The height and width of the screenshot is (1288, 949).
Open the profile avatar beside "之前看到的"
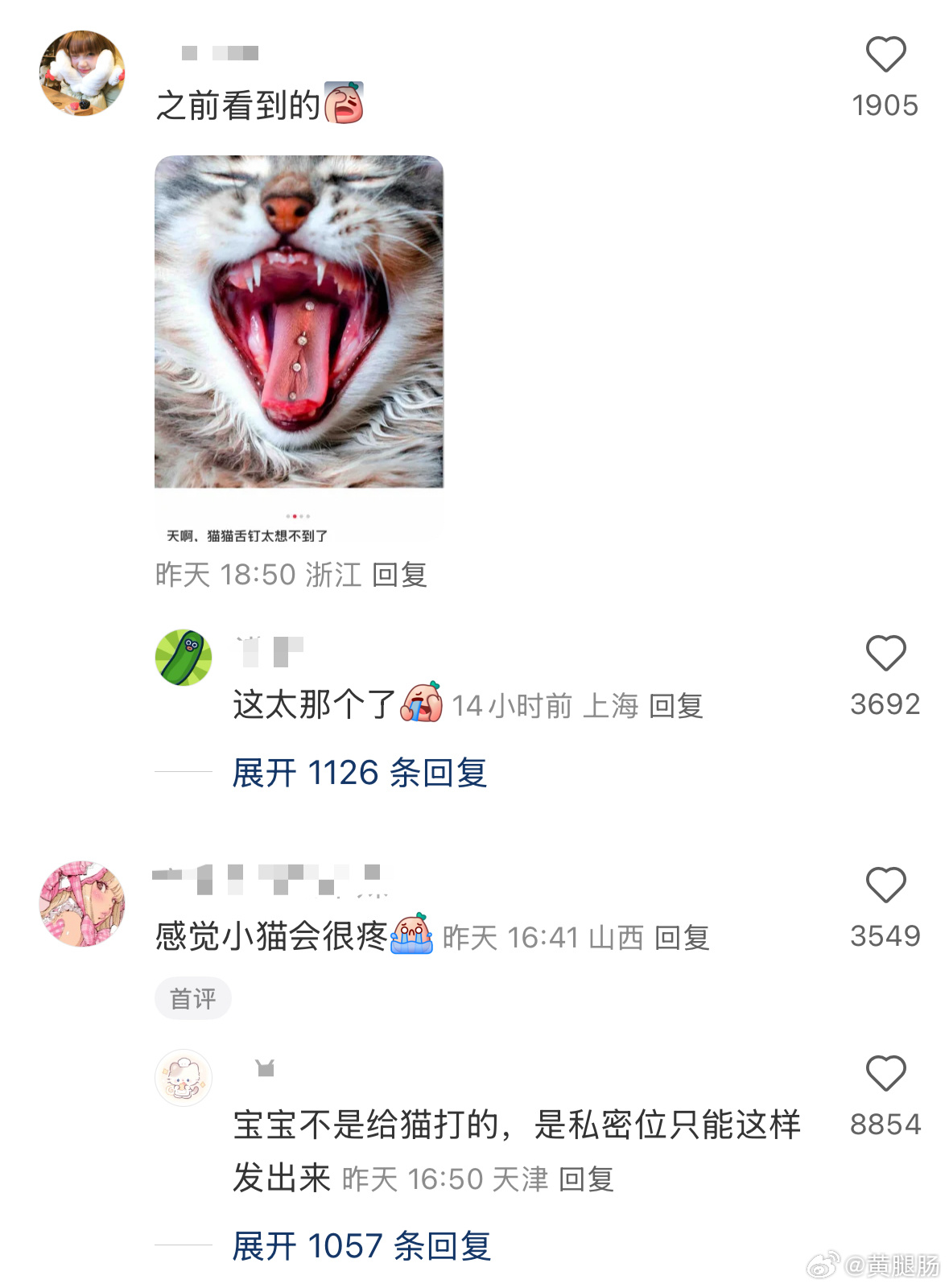click(x=82, y=73)
